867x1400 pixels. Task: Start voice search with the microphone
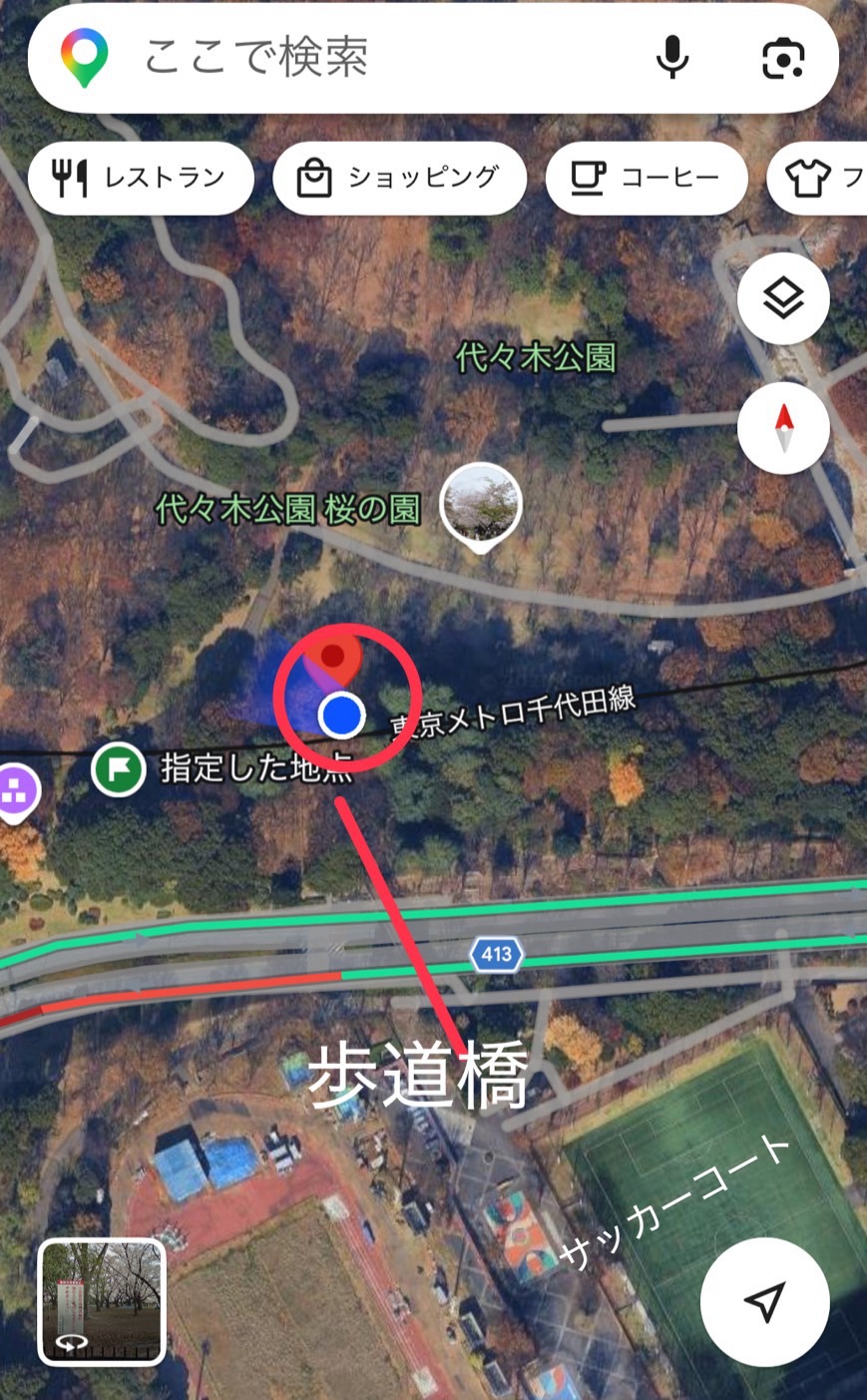[672, 58]
